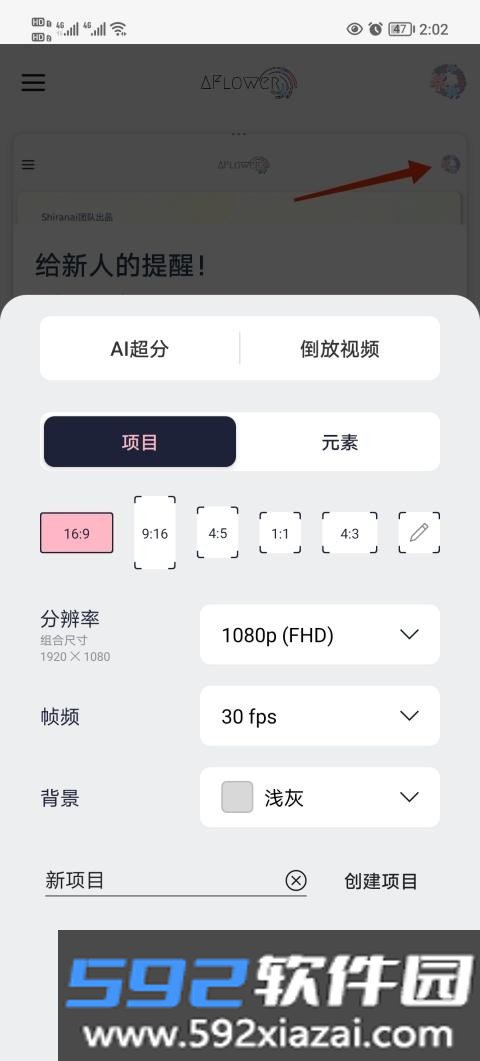
Task: Clear the project name text
Action: [x=296, y=880]
